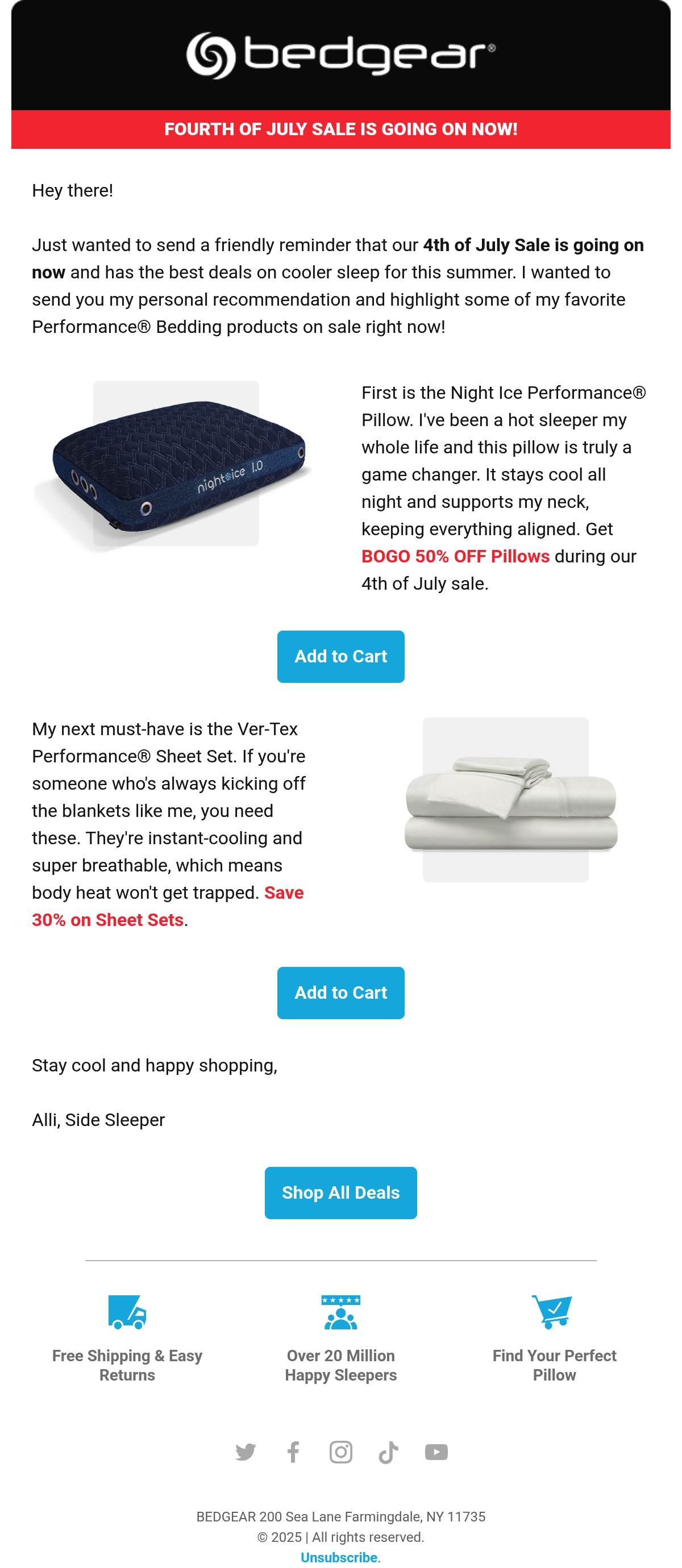682x1568 pixels.
Task: Visit Bedgear's Instagram profile
Action: point(340,1452)
